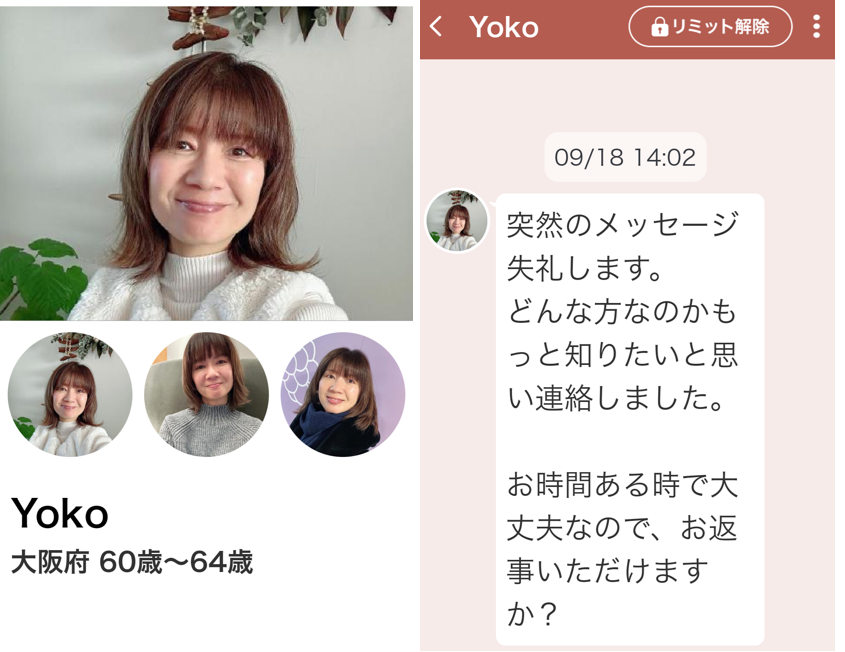
Task: Select the first photo with white sweater
Action: 70,394
